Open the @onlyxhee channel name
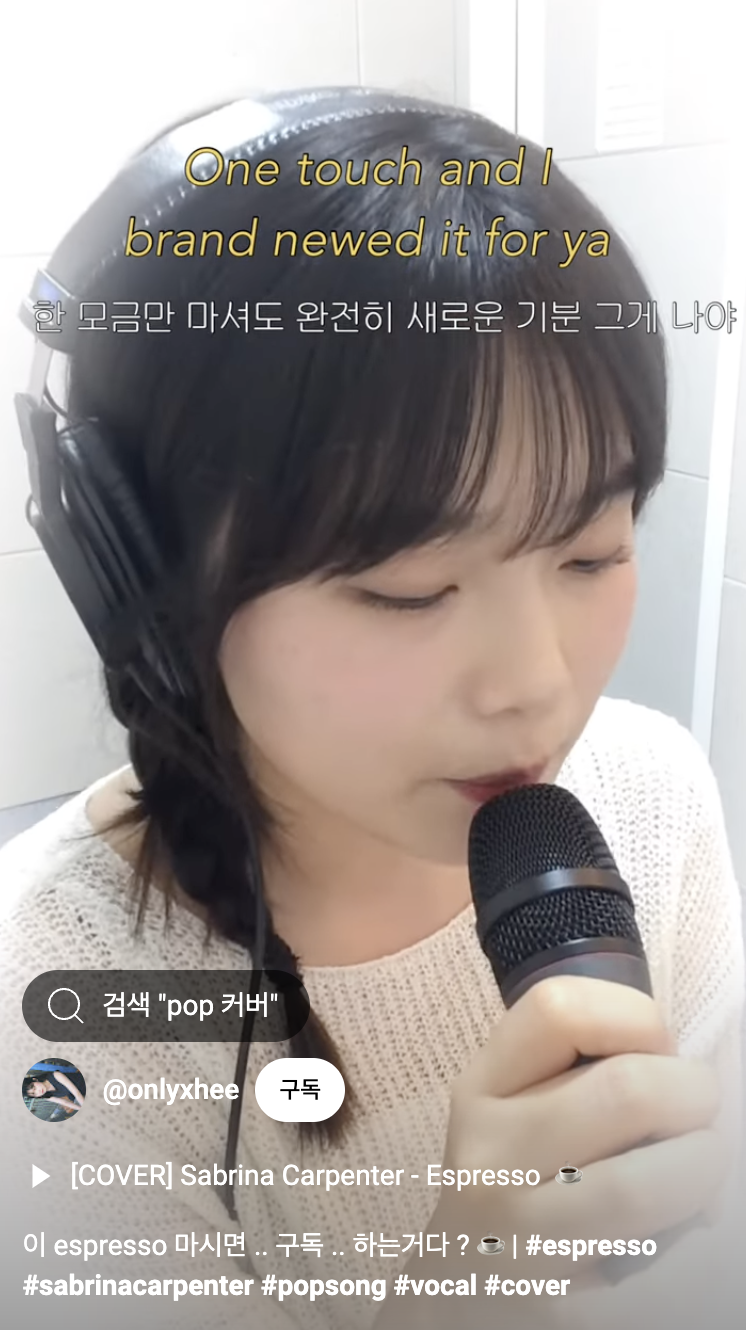The height and width of the screenshot is (1330, 746). click(171, 1090)
